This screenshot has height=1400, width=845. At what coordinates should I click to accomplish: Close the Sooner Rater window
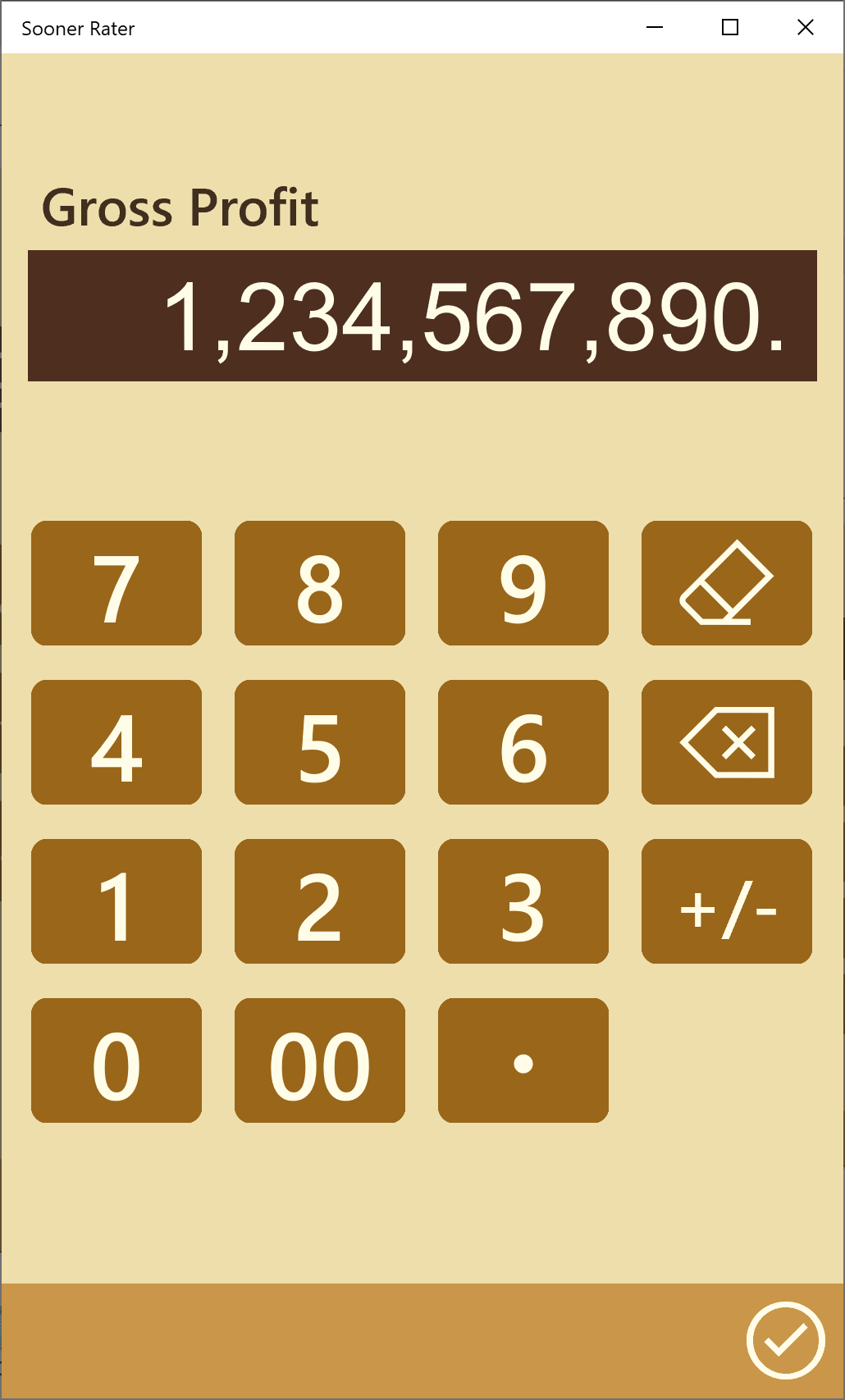(806, 28)
